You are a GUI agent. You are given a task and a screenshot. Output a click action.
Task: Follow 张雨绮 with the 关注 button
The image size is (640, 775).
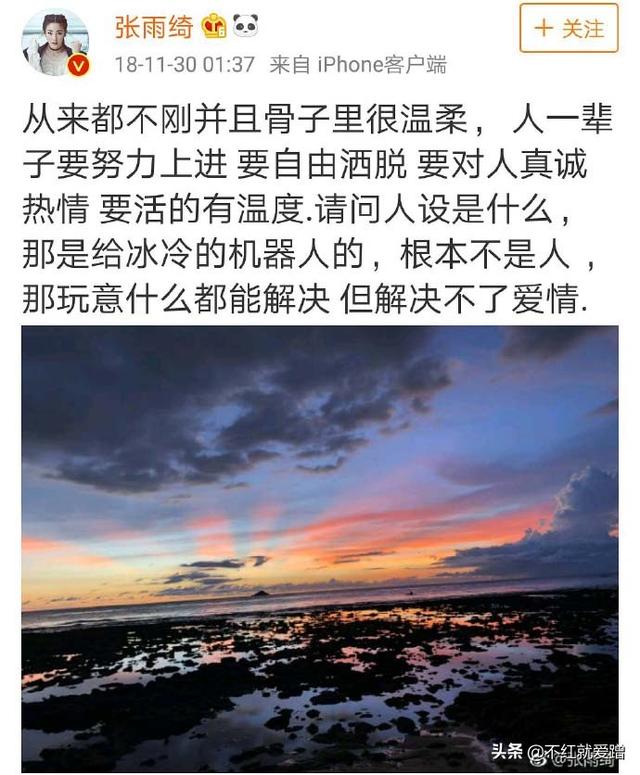pos(569,28)
